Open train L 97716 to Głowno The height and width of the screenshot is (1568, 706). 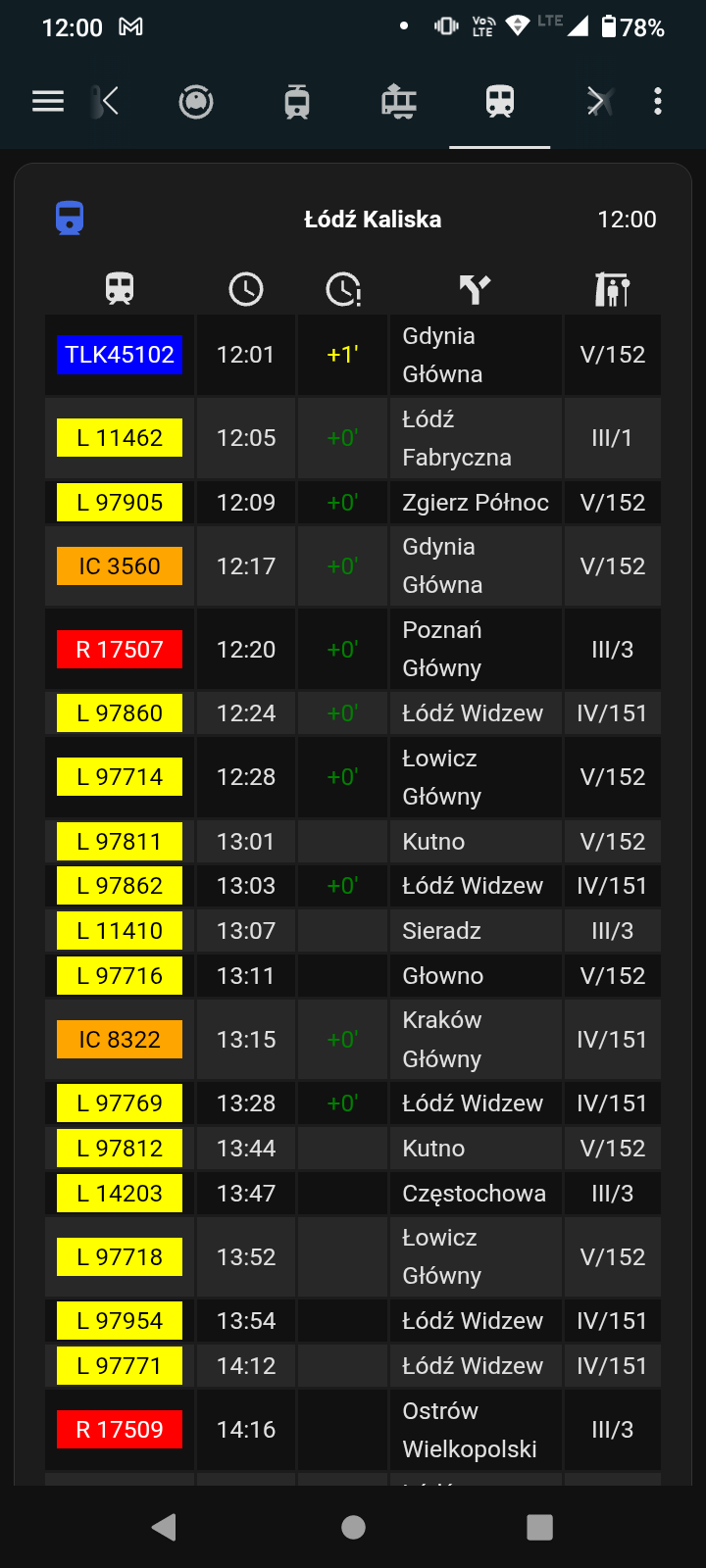353,976
